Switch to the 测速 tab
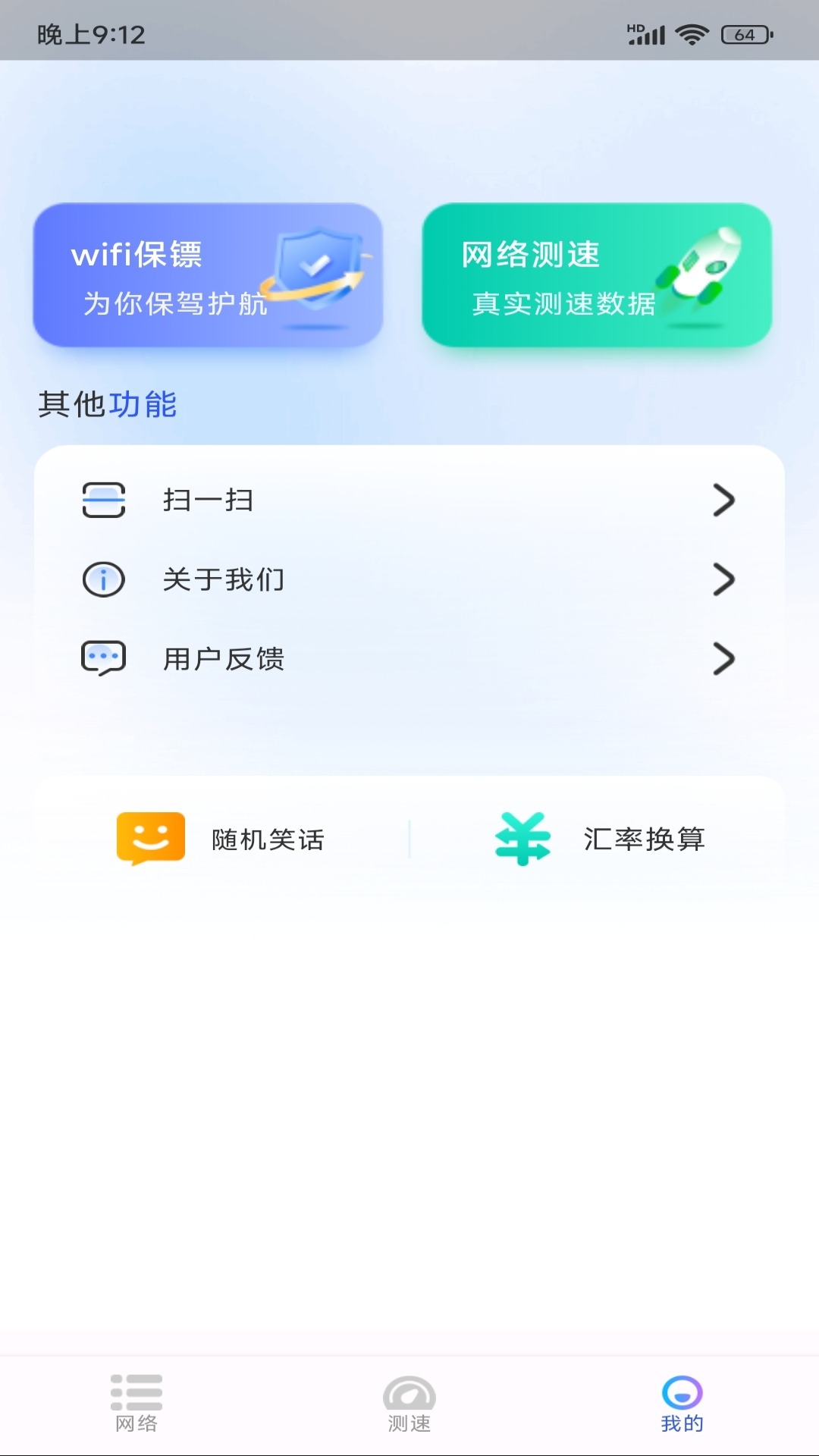 (409, 1403)
